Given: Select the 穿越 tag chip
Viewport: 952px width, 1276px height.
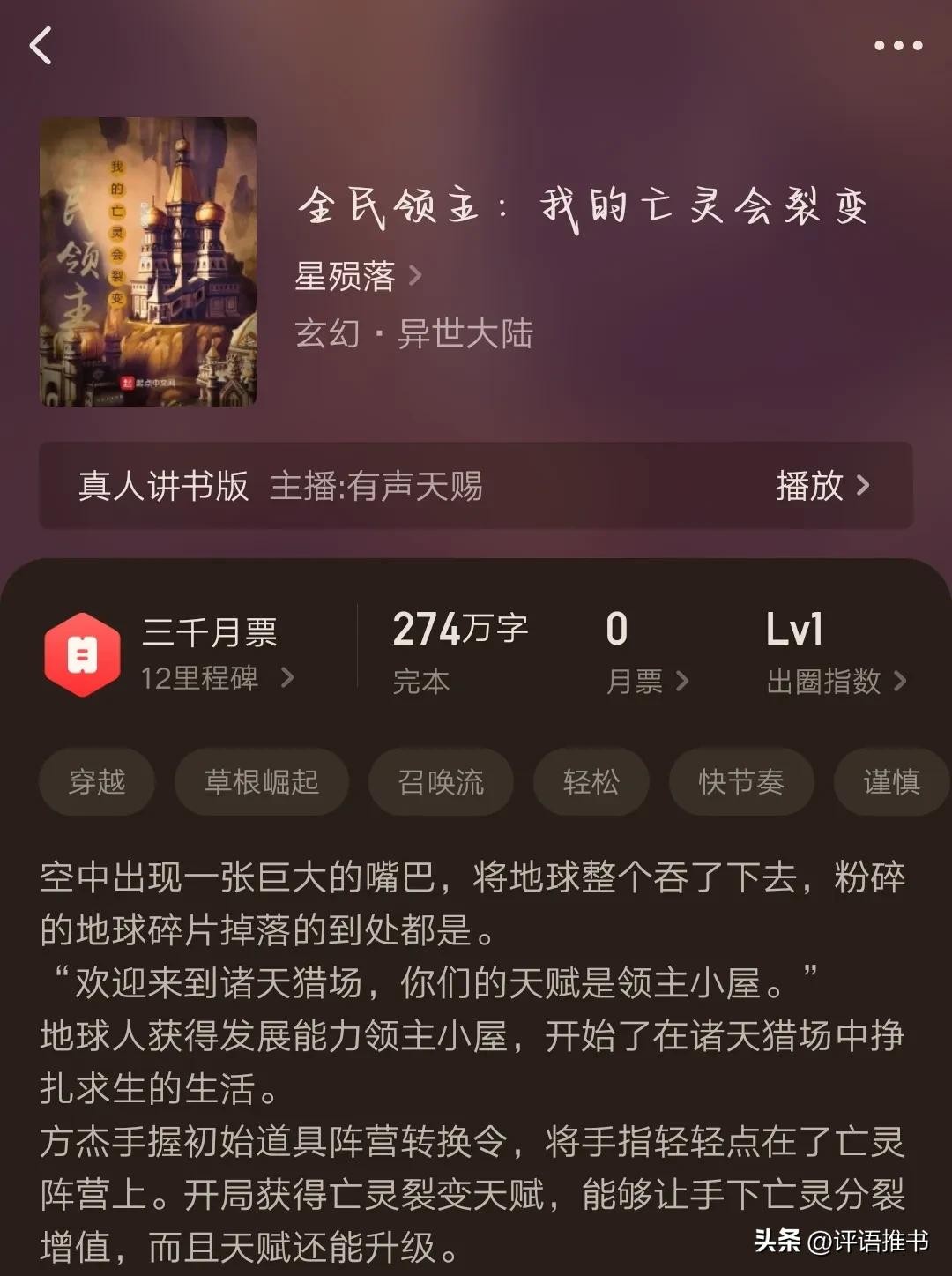Looking at the screenshot, I should (97, 782).
